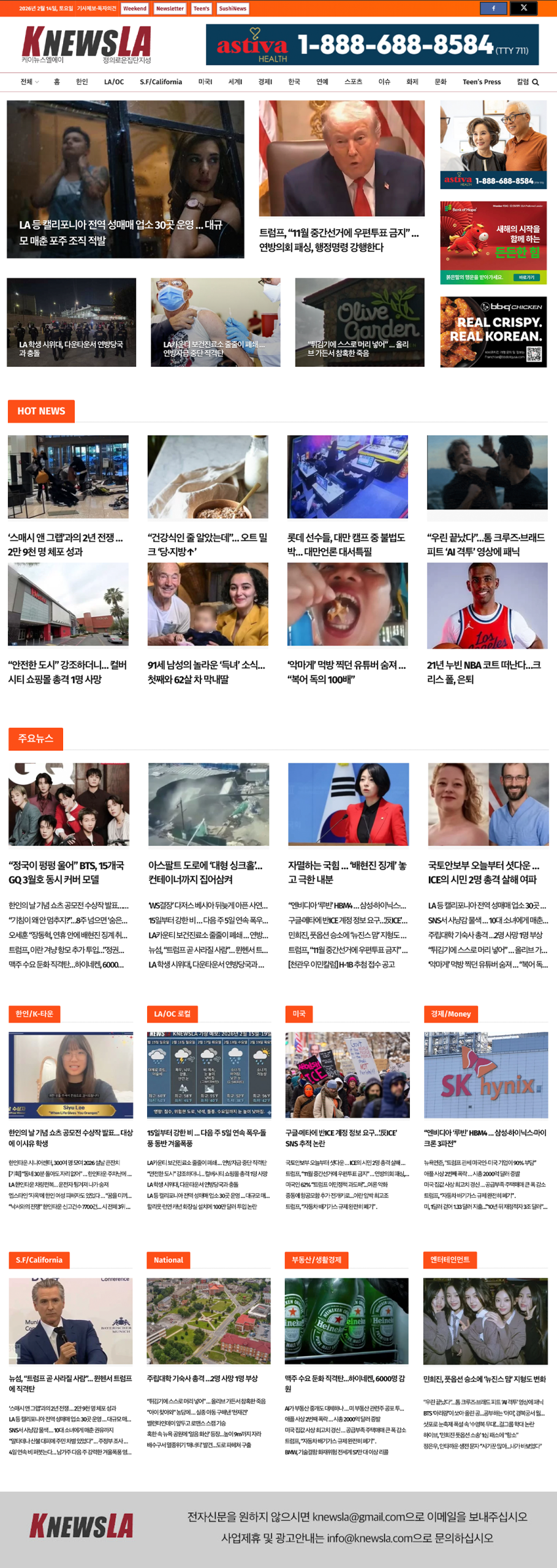This screenshot has width=557, height=1568.
Task: Open the search magnifier icon
Action: tap(536, 82)
